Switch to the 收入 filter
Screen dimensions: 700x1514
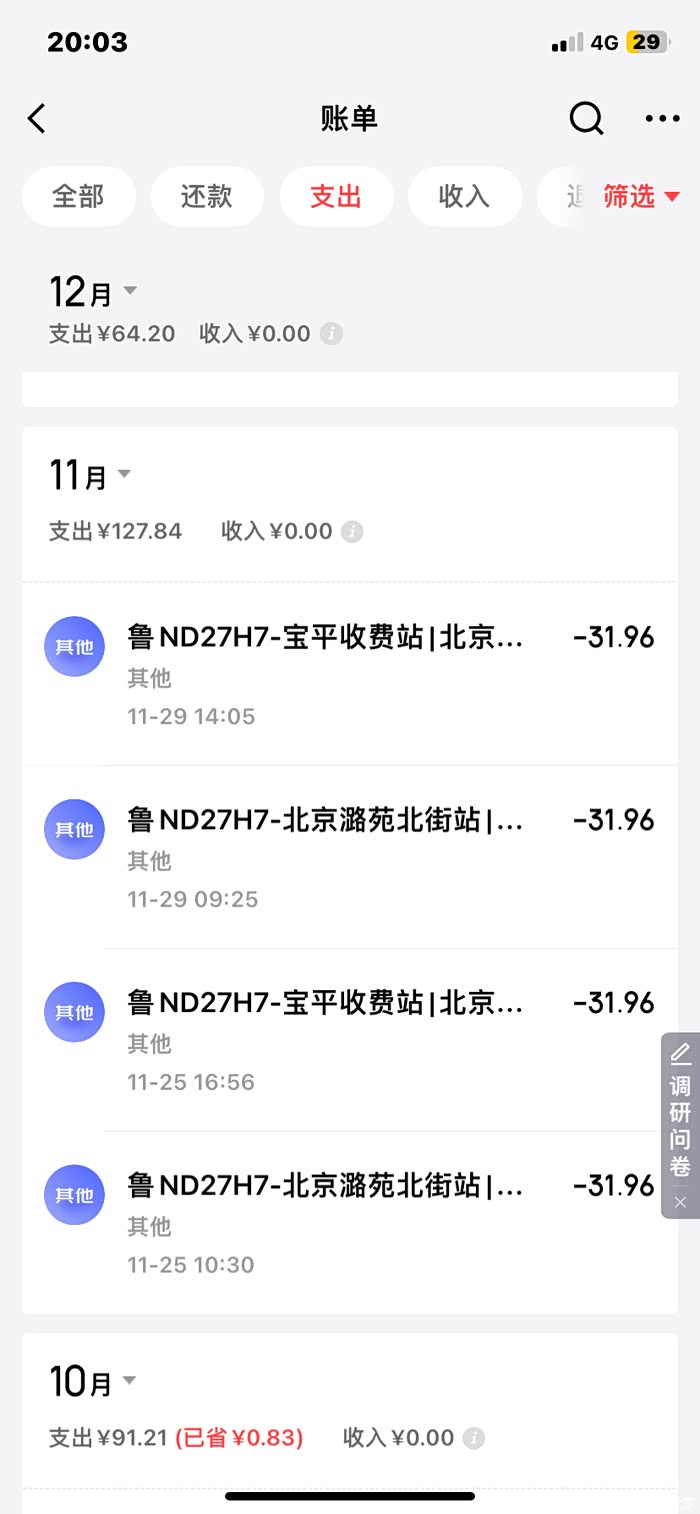(x=464, y=197)
